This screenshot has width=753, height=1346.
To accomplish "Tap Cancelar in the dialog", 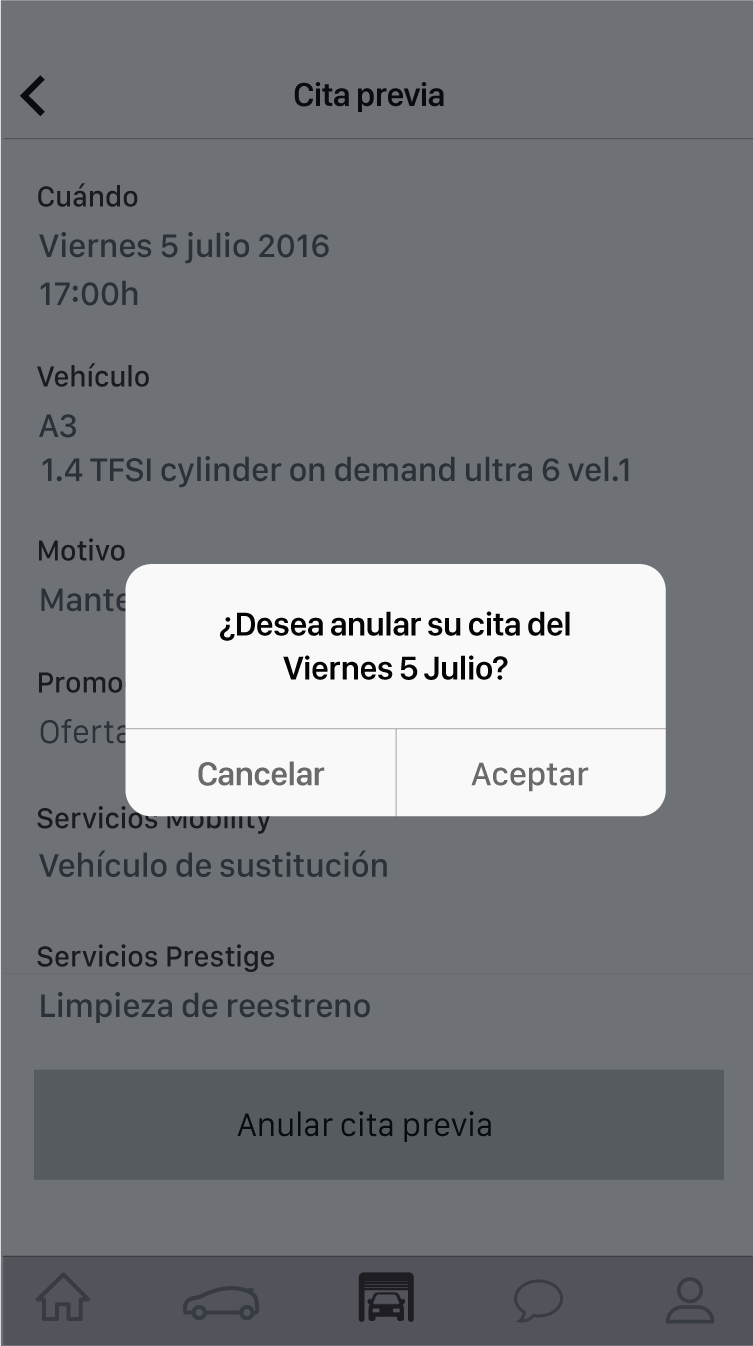I will [261, 773].
